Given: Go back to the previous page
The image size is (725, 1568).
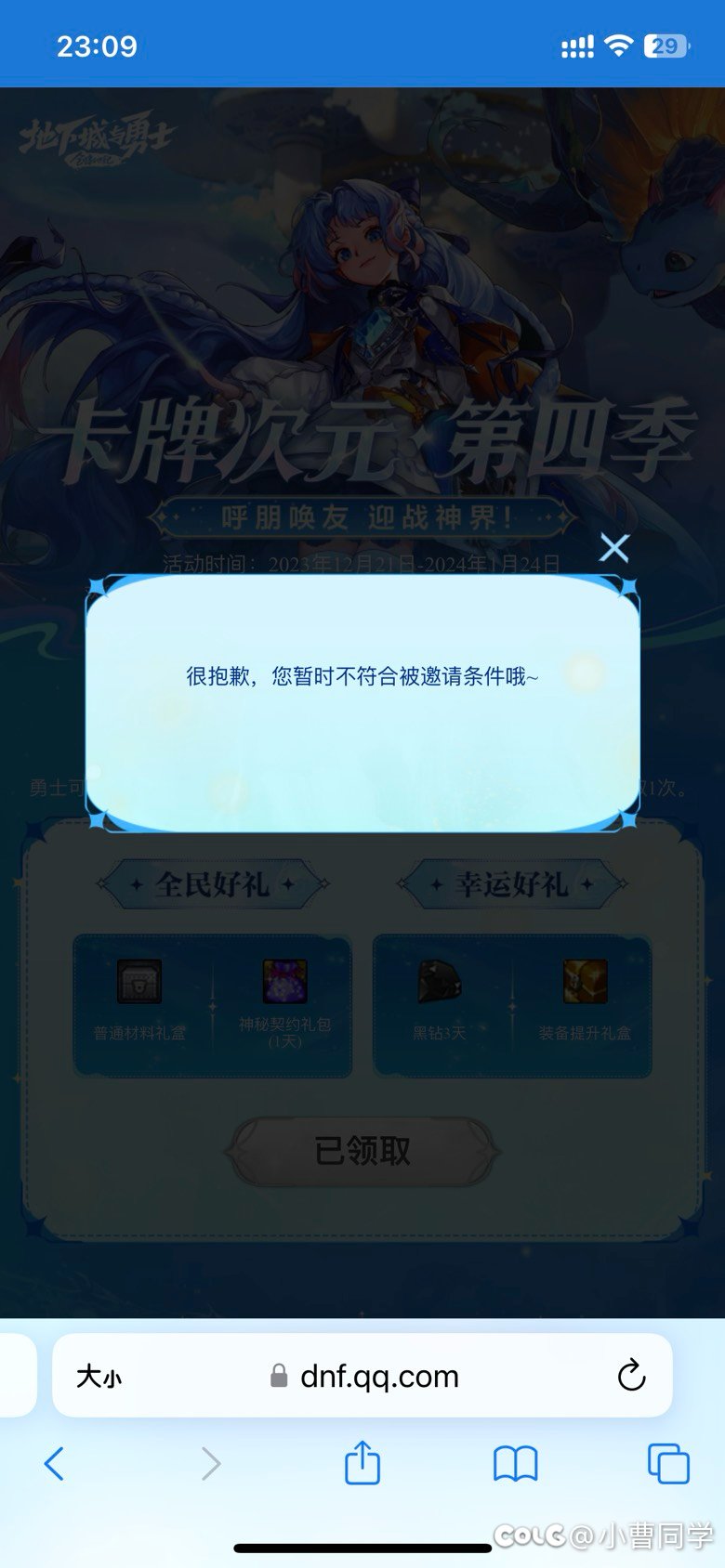Looking at the screenshot, I should tap(54, 1464).
